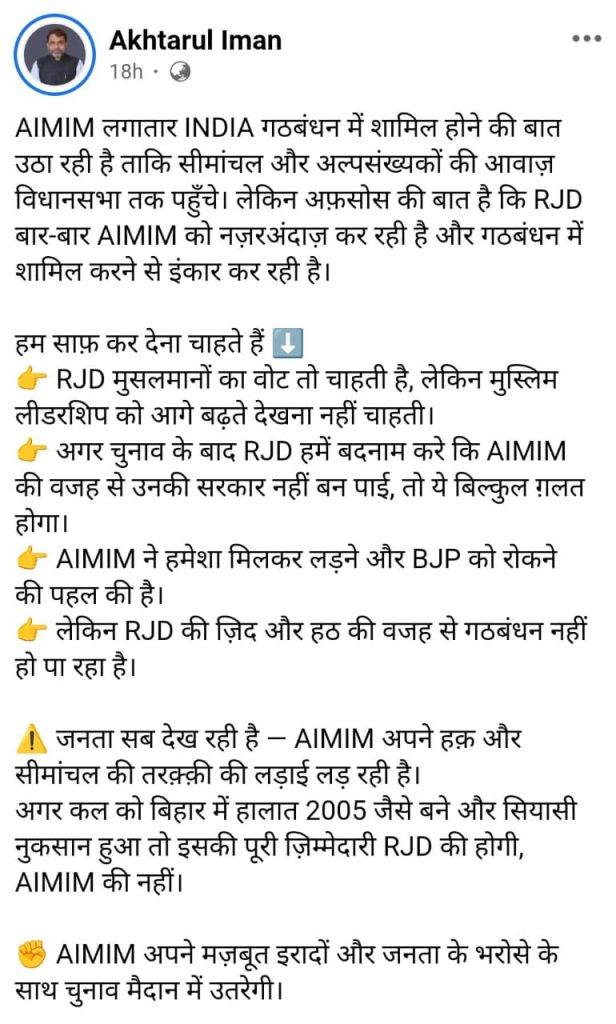Tap the public audience globe icon

180,72
